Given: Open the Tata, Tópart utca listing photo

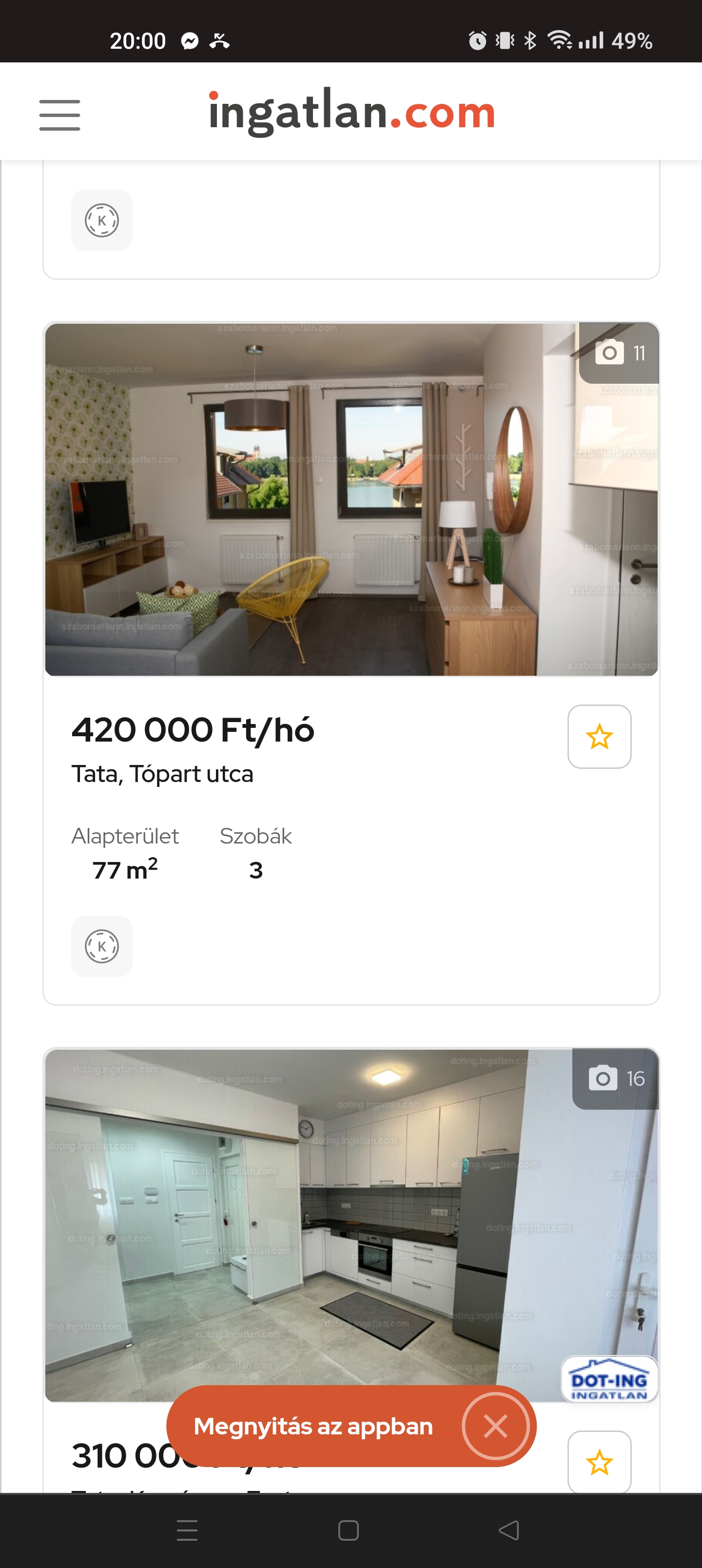Looking at the screenshot, I should click(x=351, y=499).
